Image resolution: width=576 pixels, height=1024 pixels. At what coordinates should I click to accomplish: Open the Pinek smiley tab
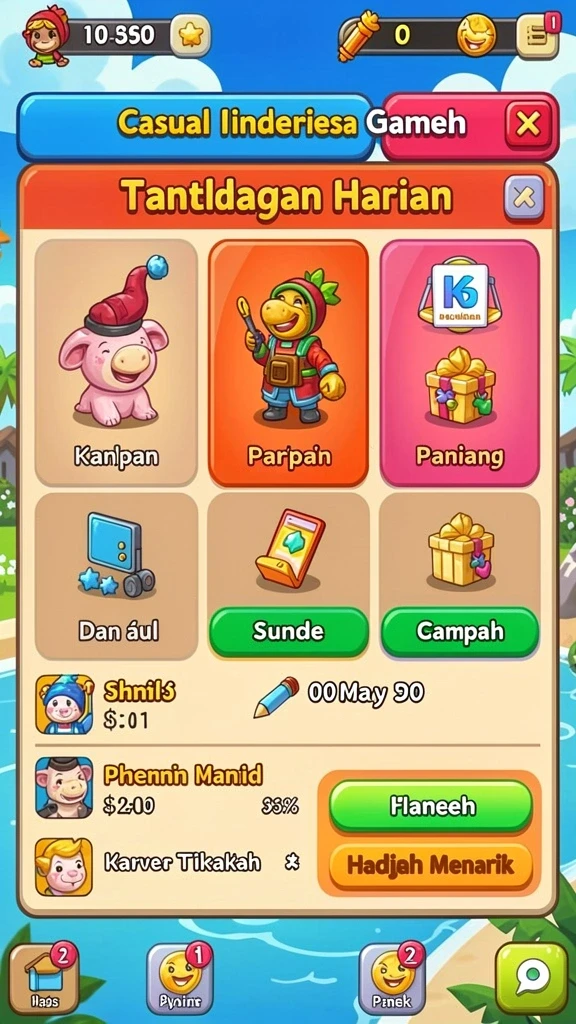392,978
